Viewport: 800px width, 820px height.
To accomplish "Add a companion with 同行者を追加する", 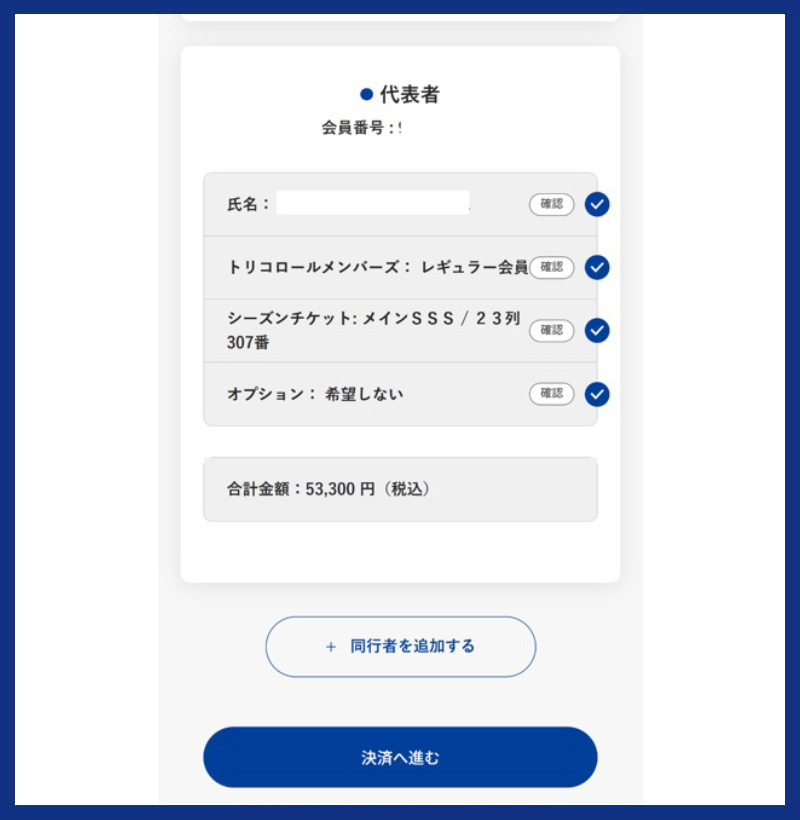I will 400,647.
